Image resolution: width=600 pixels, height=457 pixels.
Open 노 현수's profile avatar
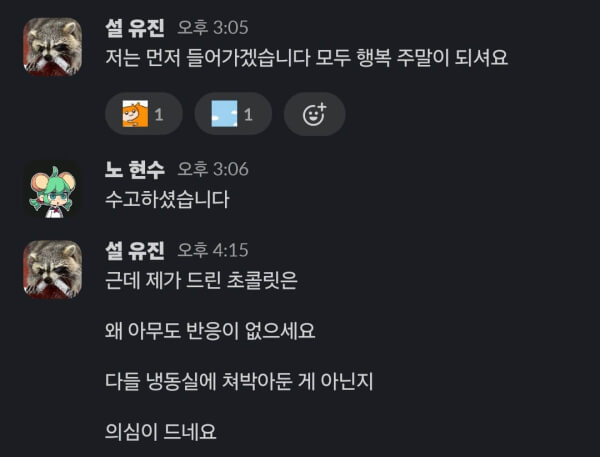click(52, 189)
